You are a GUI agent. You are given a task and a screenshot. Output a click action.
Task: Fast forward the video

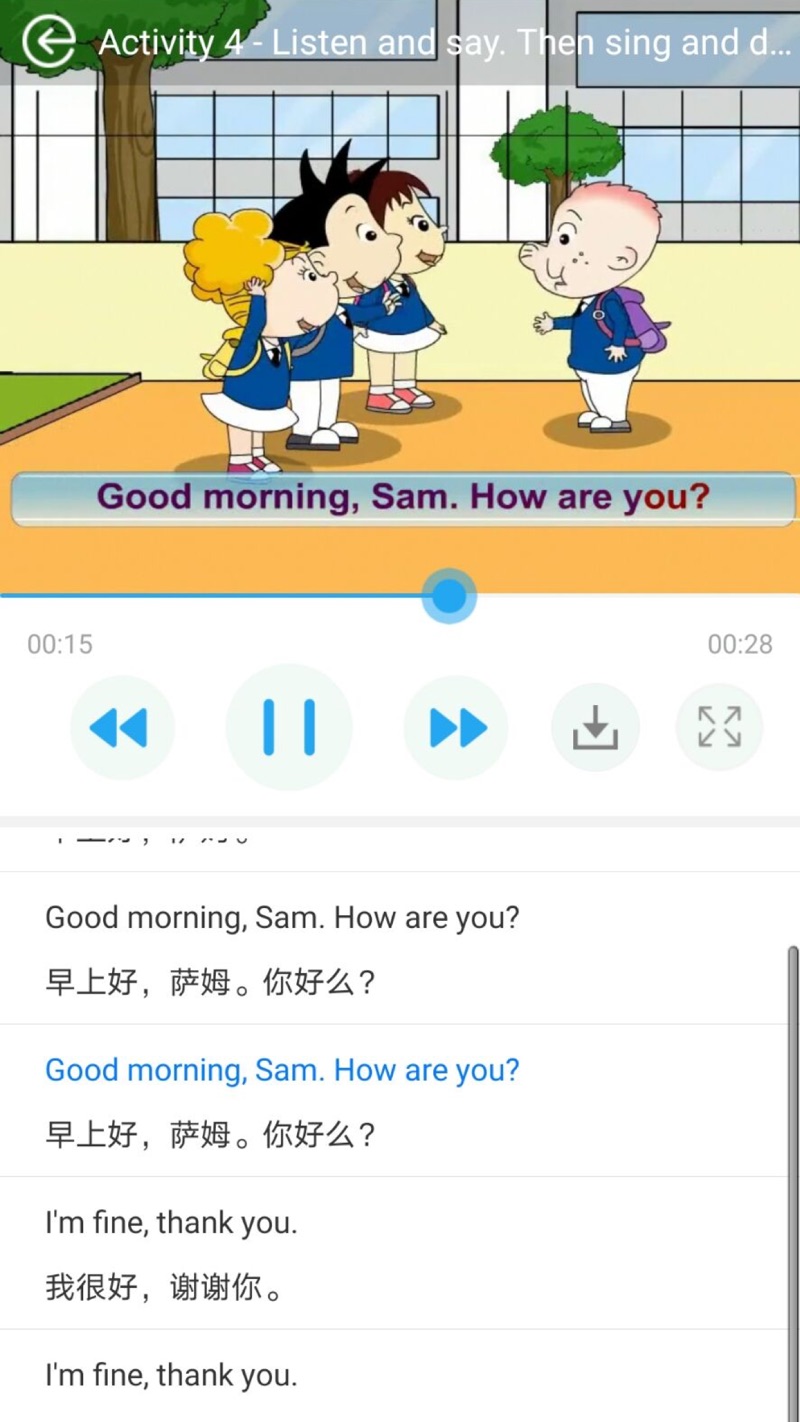coord(456,728)
